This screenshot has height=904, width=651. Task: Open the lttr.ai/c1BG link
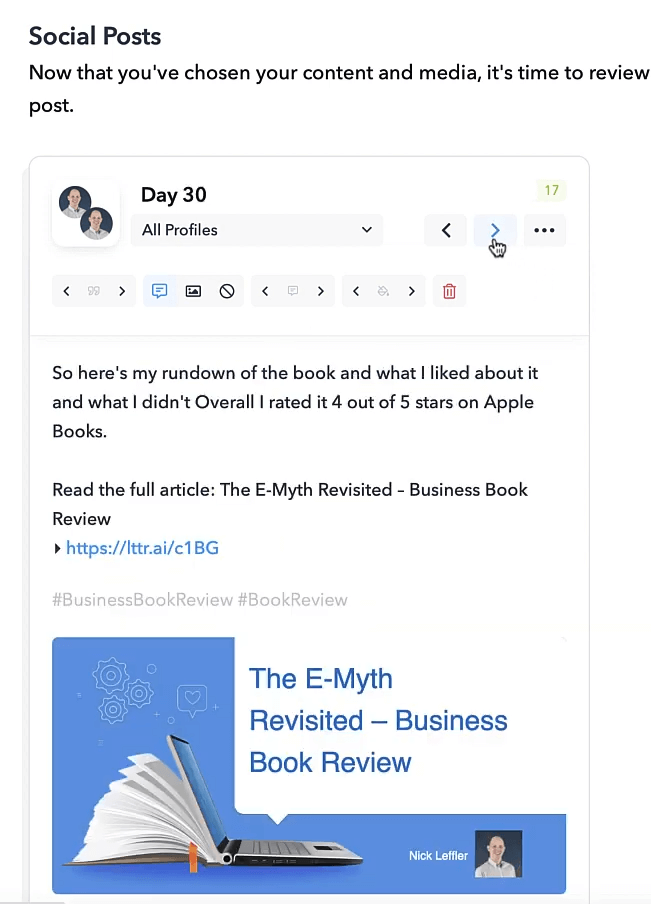pos(142,548)
